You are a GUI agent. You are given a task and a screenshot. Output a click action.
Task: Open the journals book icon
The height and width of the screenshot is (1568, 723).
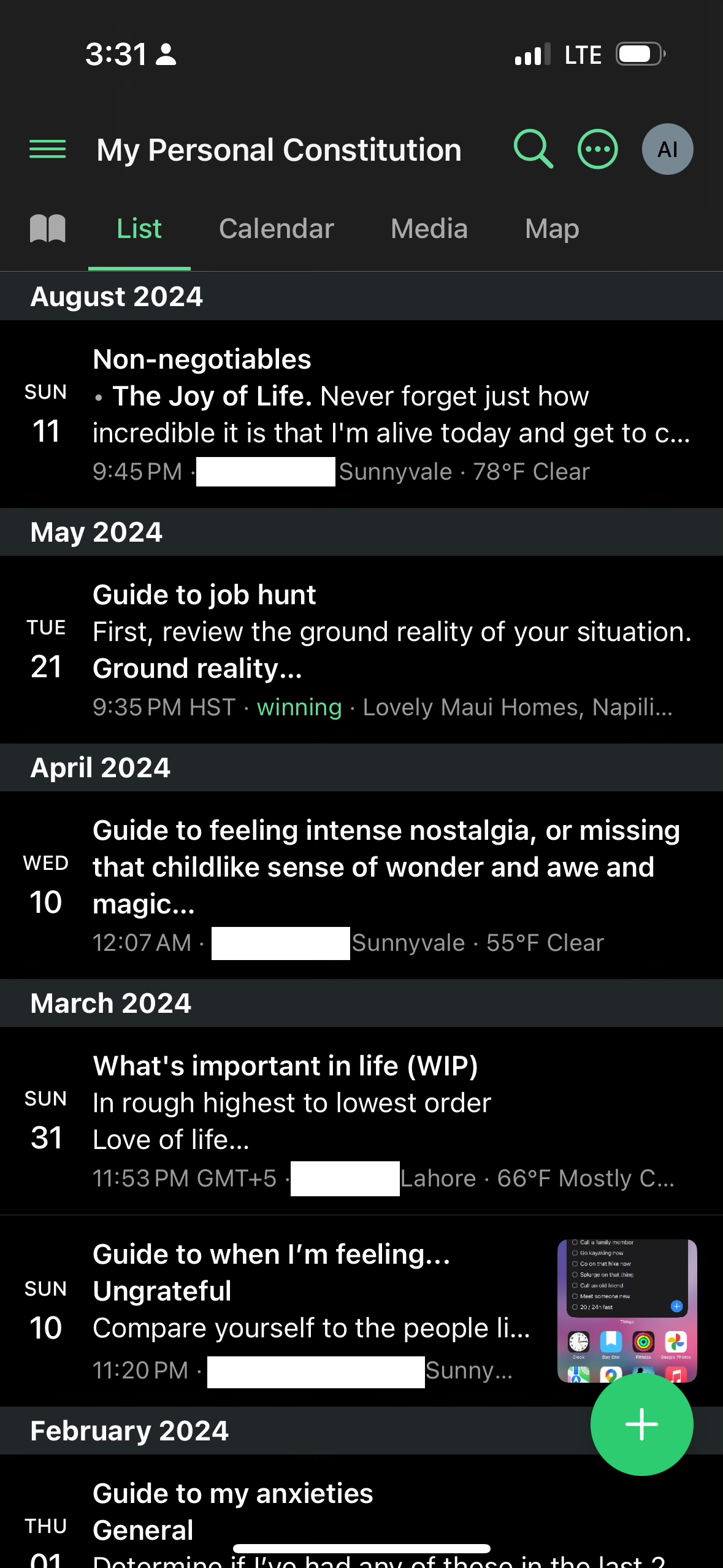(x=48, y=229)
